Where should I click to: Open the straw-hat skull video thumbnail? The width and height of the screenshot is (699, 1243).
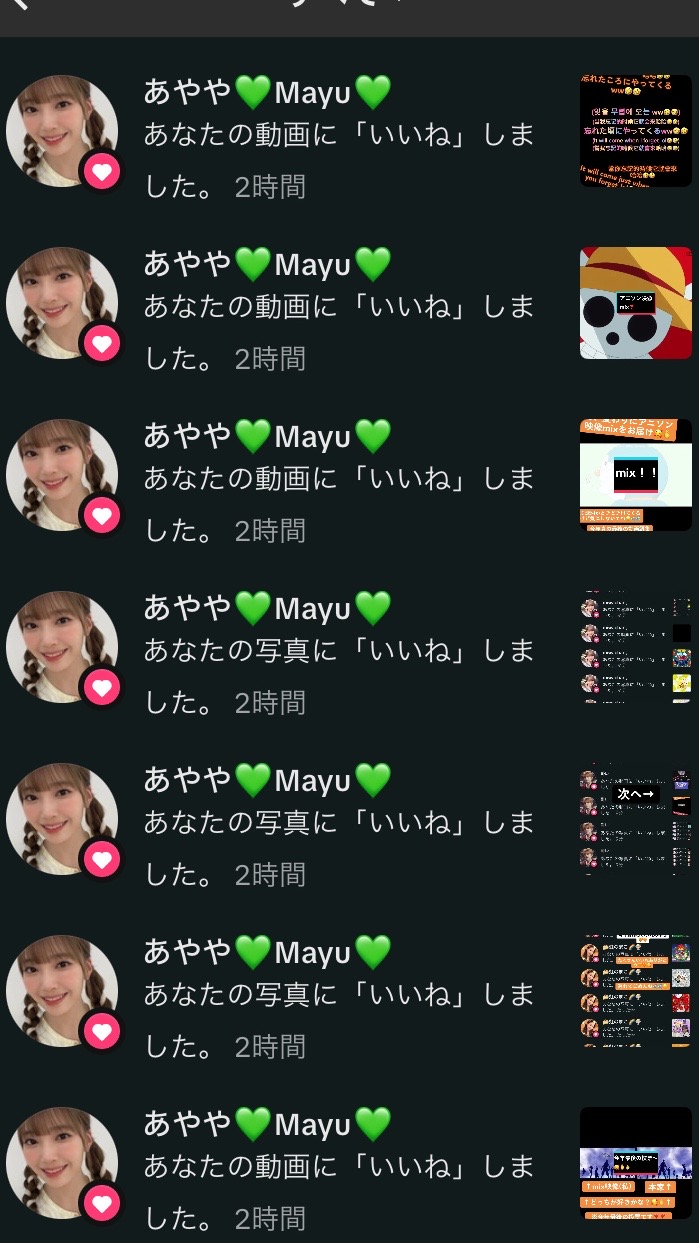pyautogui.click(x=636, y=303)
